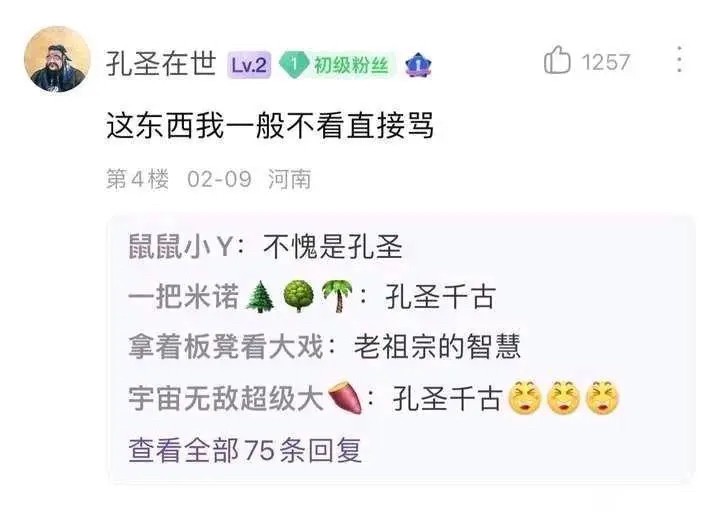
Task: Open the reply from 鼠鼠小Y
Action: [265, 246]
